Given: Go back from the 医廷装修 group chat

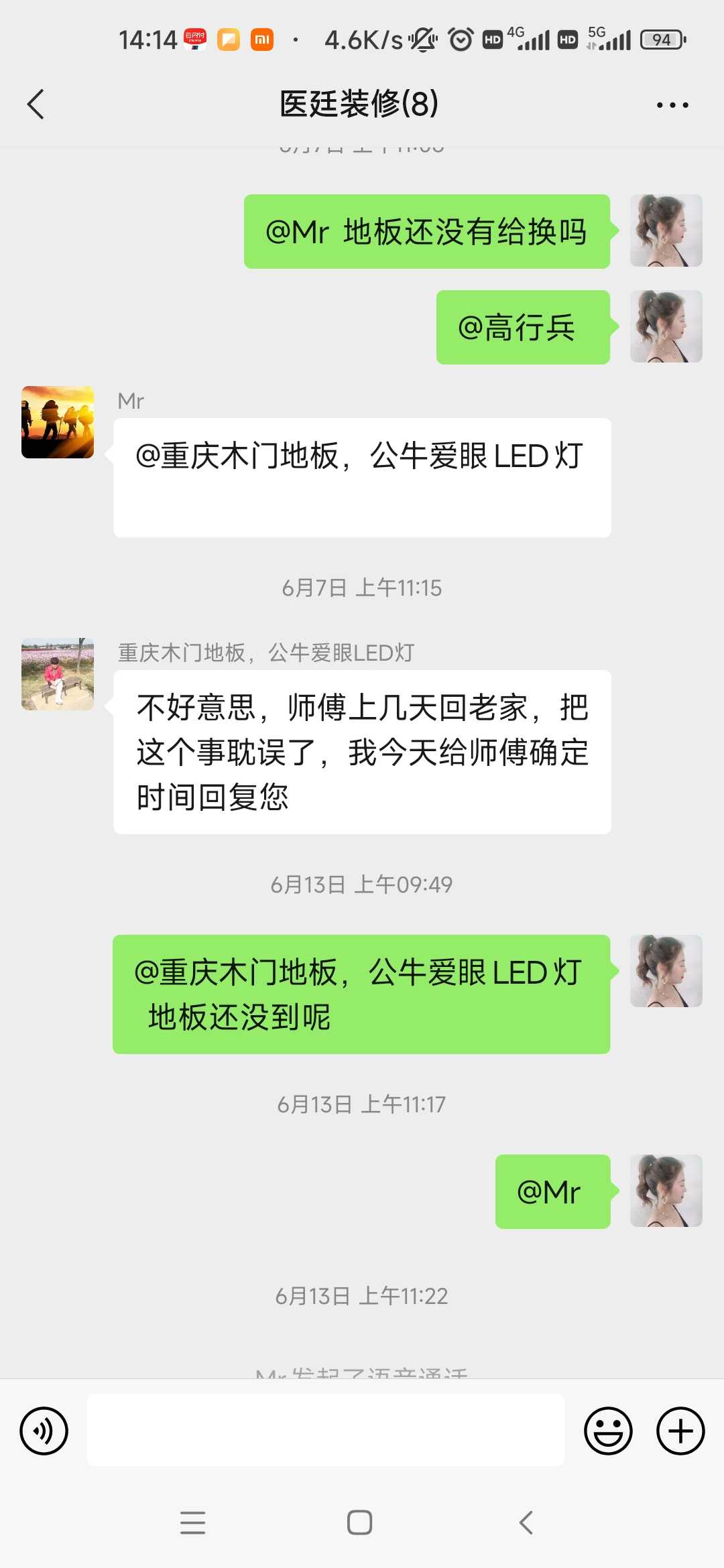Looking at the screenshot, I should coord(36,105).
